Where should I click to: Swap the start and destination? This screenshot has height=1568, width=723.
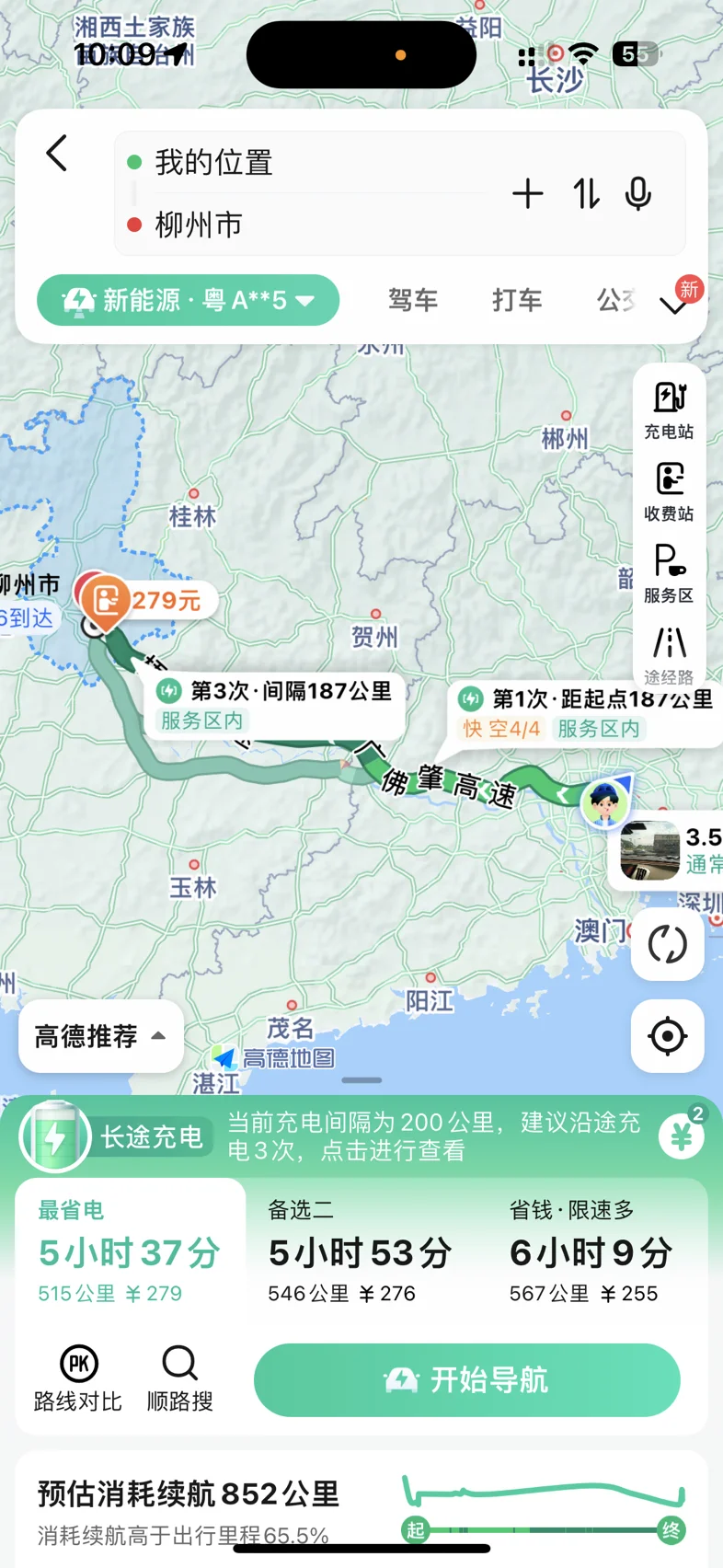point(586,194)
